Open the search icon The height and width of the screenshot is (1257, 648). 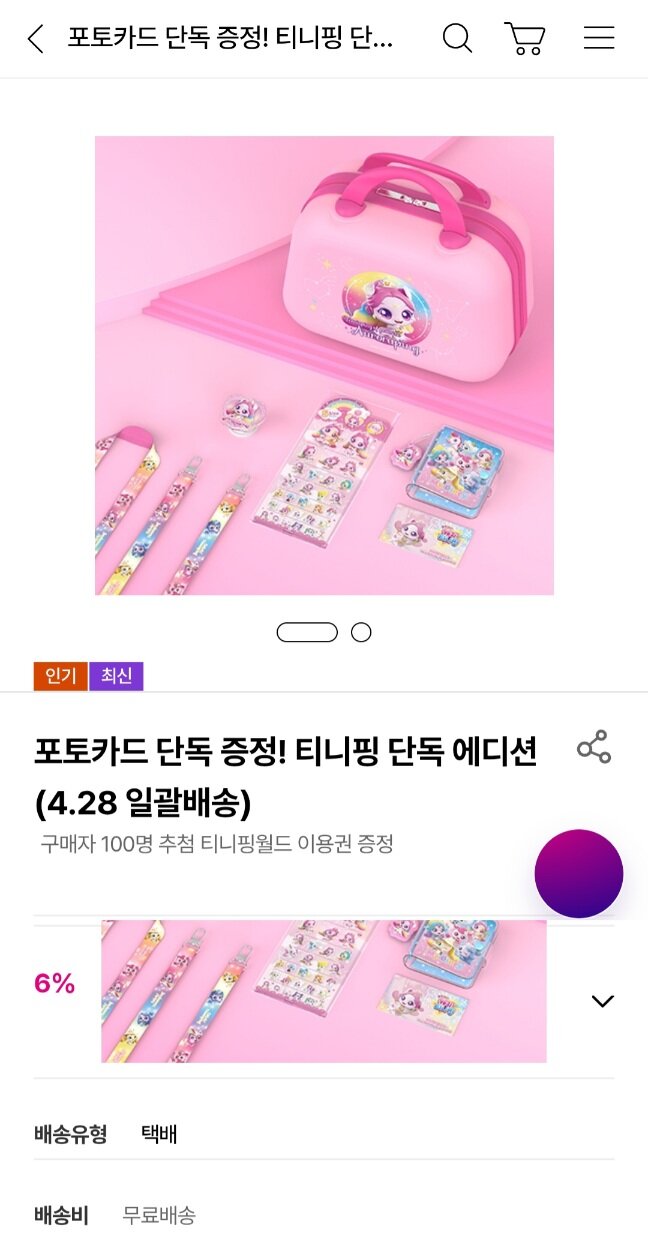(x=457, y=38)
